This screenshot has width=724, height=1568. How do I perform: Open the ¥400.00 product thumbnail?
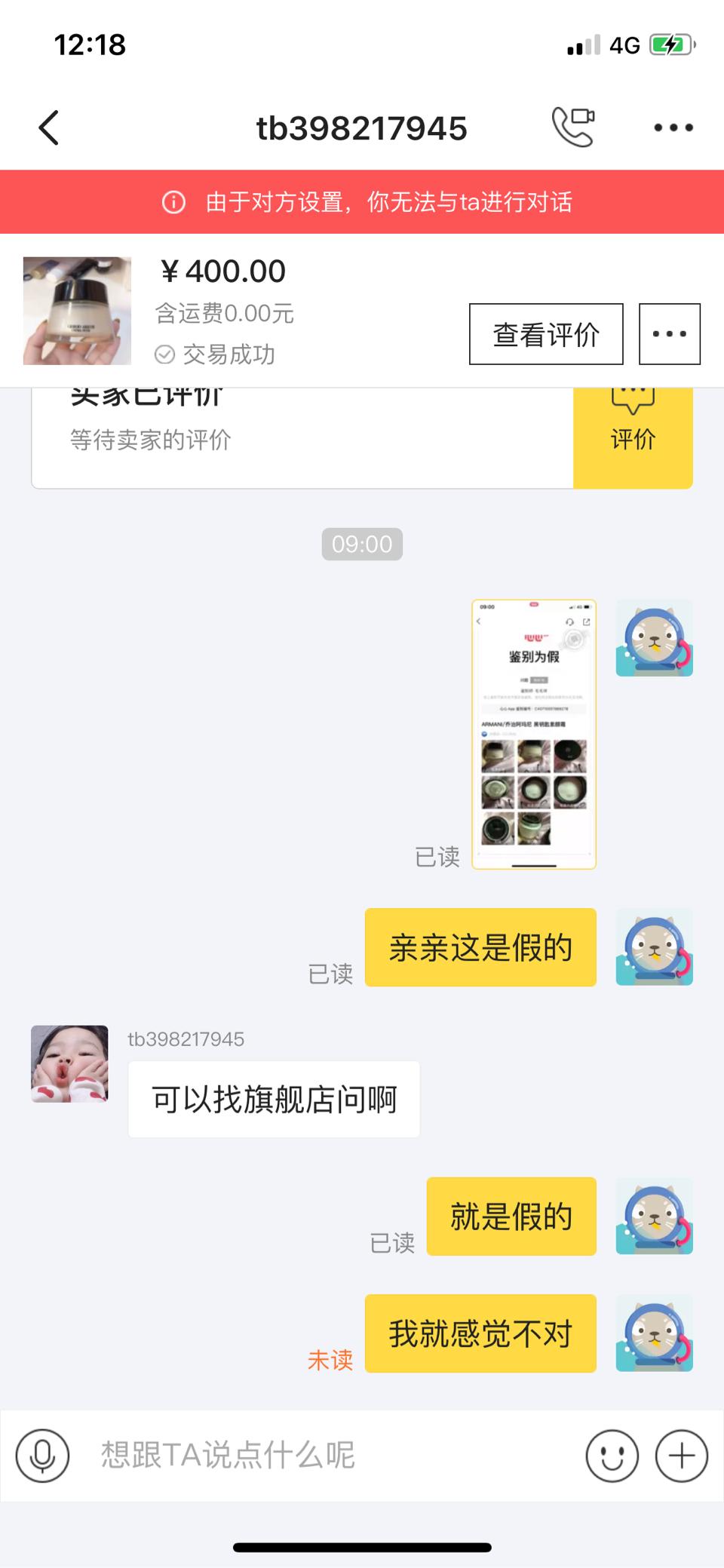(77, 311)
